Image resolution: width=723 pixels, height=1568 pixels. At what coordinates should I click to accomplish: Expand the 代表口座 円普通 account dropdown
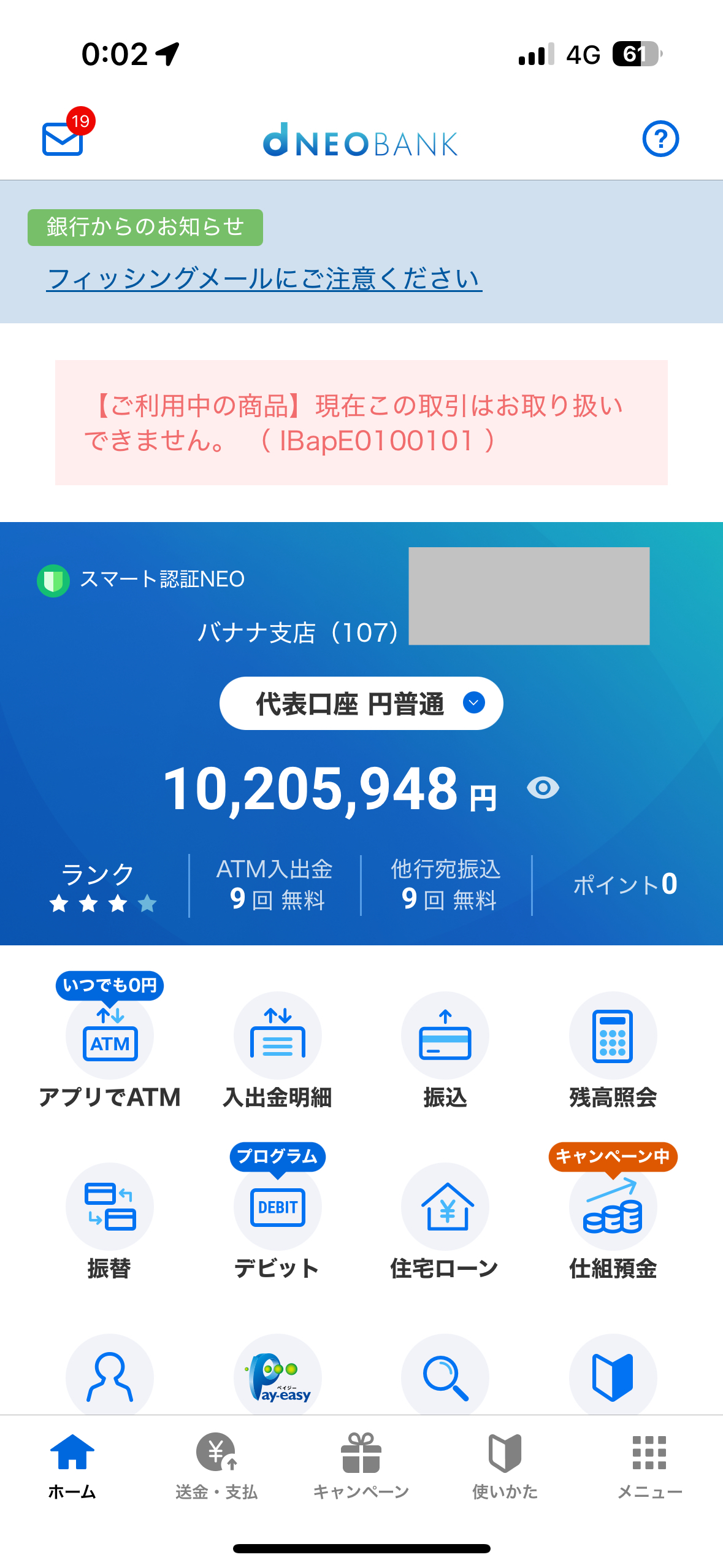361,703
